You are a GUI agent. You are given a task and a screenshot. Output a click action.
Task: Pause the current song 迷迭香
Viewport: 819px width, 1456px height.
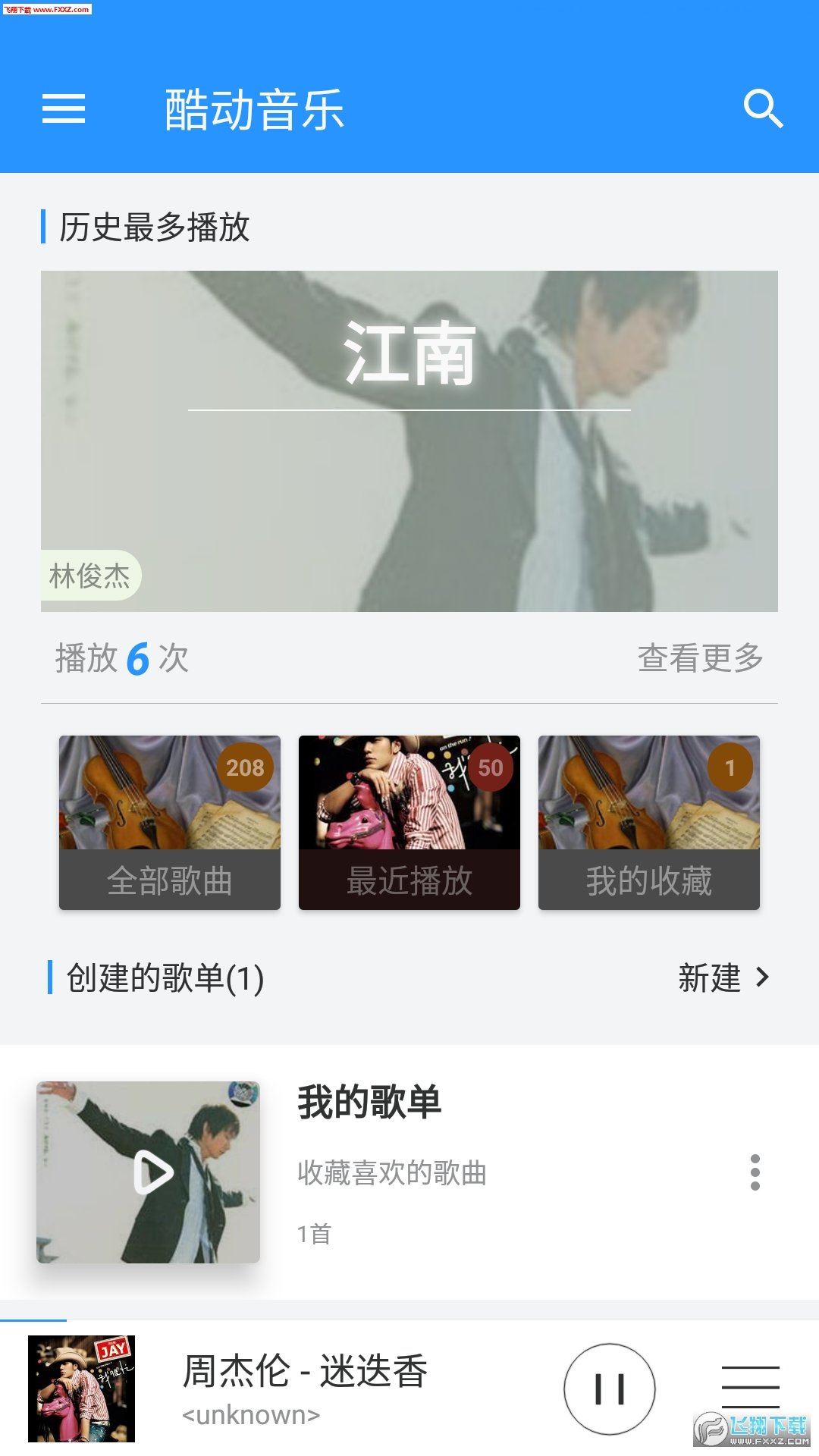(610, 1389)
